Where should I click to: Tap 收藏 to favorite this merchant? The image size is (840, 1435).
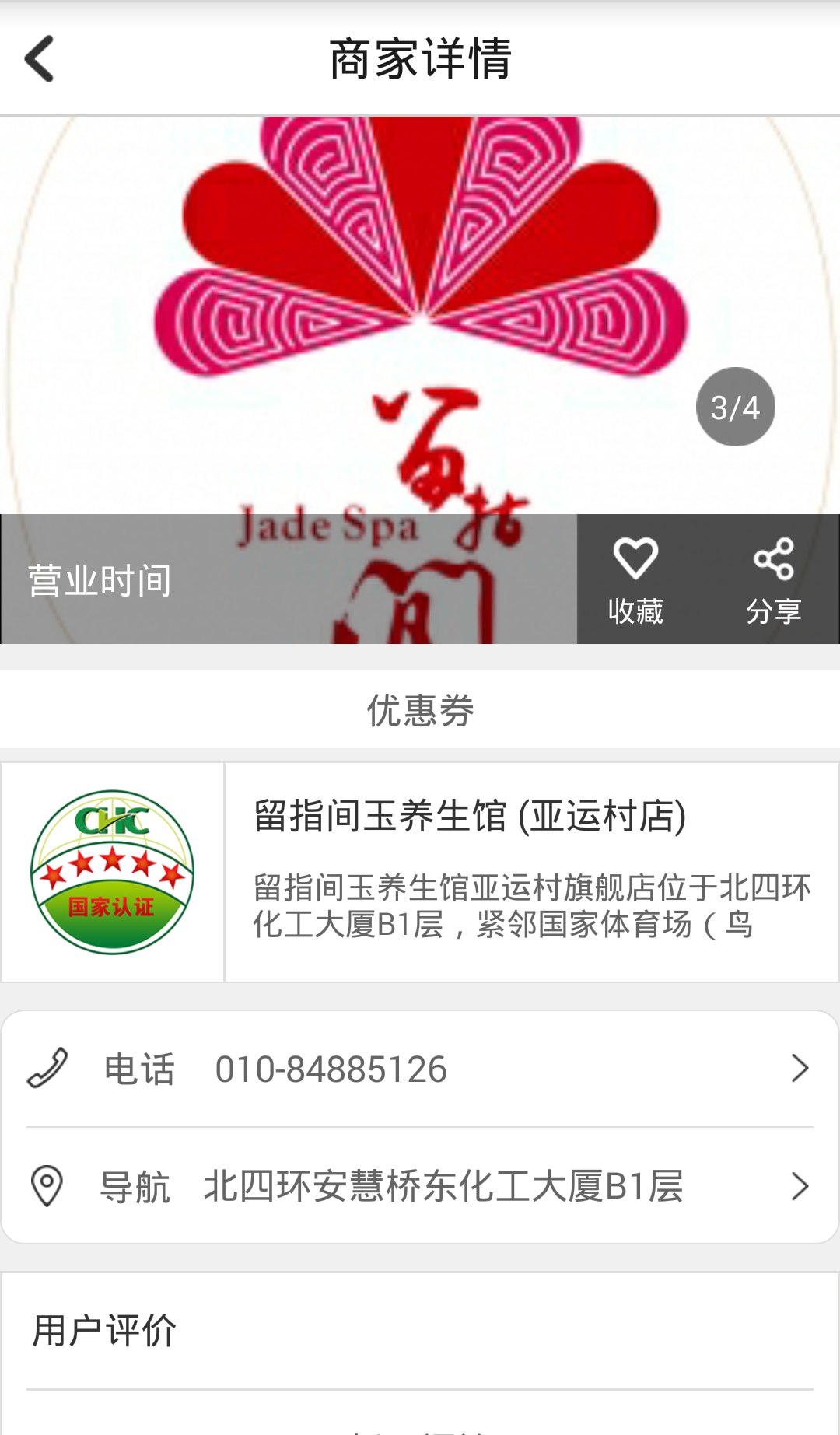pos(635,579)
